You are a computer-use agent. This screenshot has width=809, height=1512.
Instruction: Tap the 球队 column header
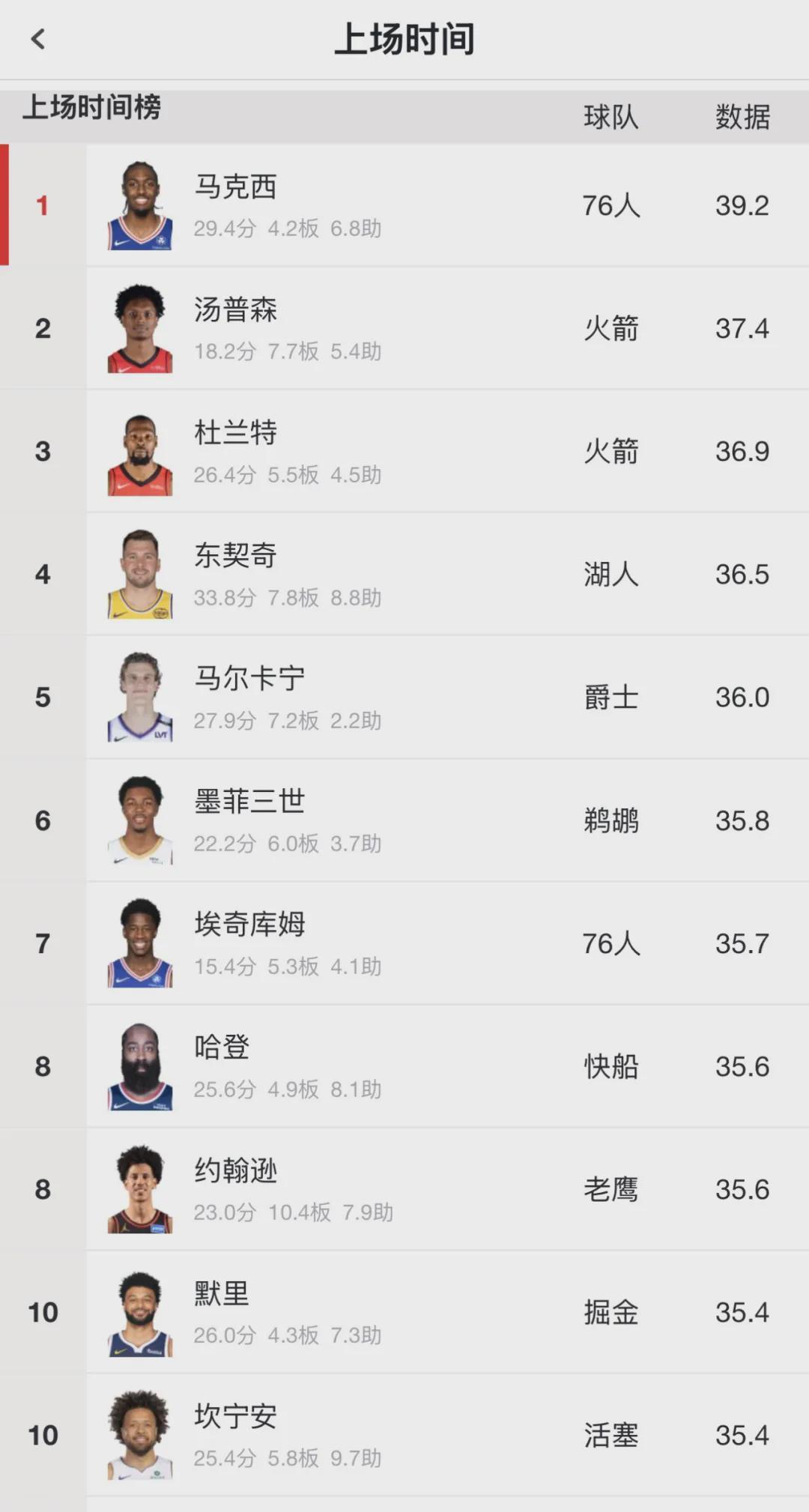pyautogui.click(x=611, y=115)
